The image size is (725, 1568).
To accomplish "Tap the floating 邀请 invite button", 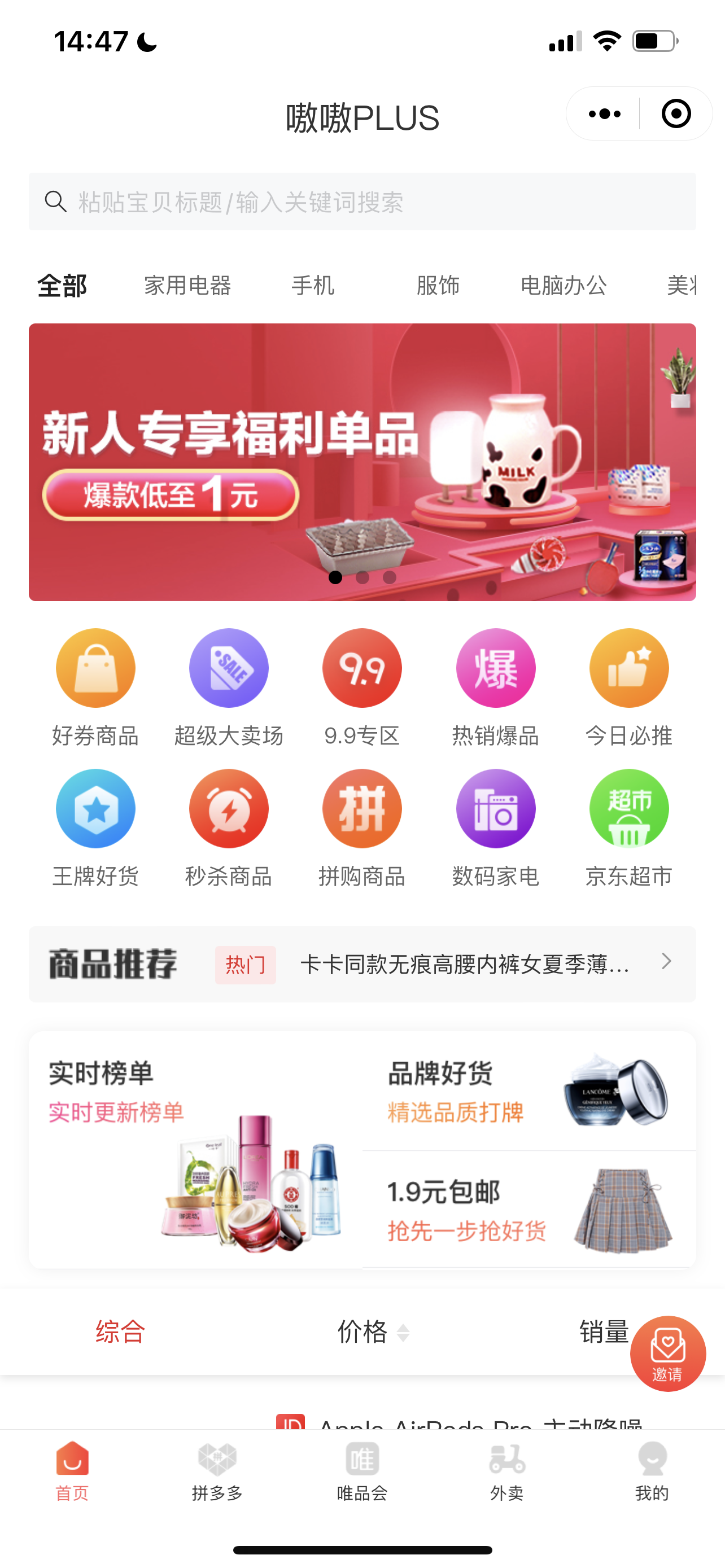I will (x=668, y=1354).
